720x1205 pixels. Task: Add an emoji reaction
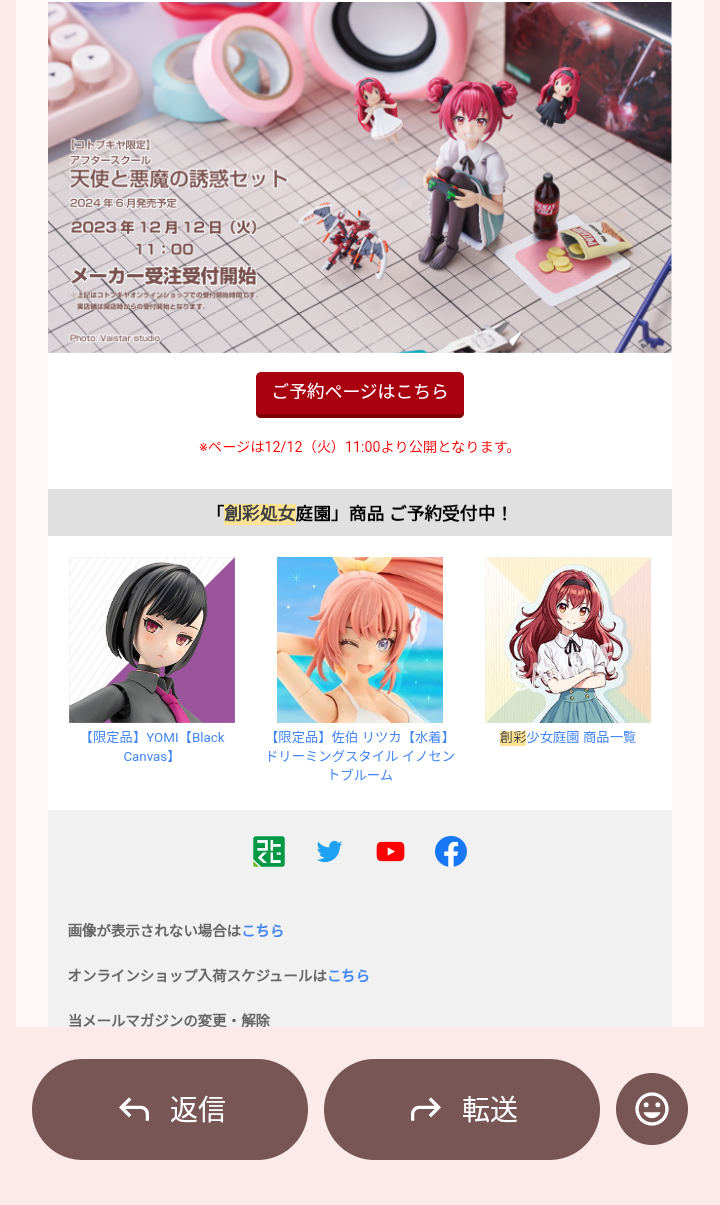coord(652,1109)
